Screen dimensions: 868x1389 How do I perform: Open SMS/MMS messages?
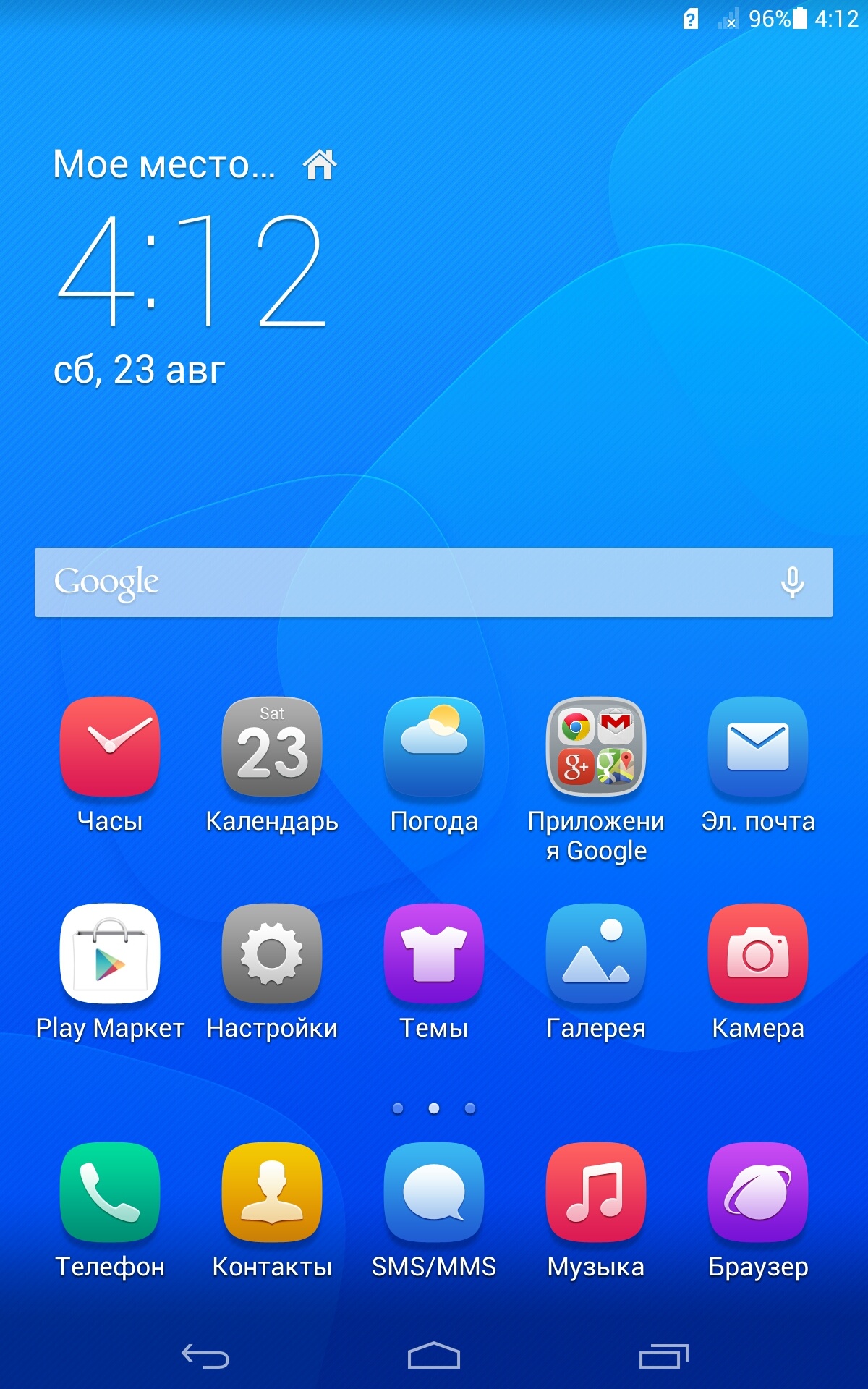point(434,1192)
